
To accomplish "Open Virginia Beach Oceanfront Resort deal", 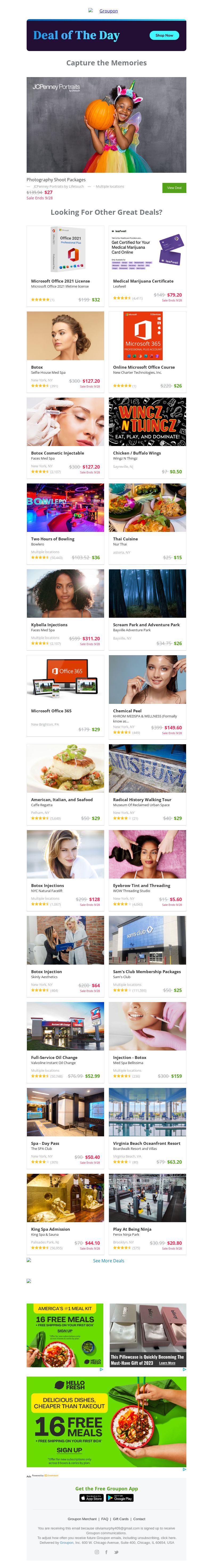I will (147, 1127).
